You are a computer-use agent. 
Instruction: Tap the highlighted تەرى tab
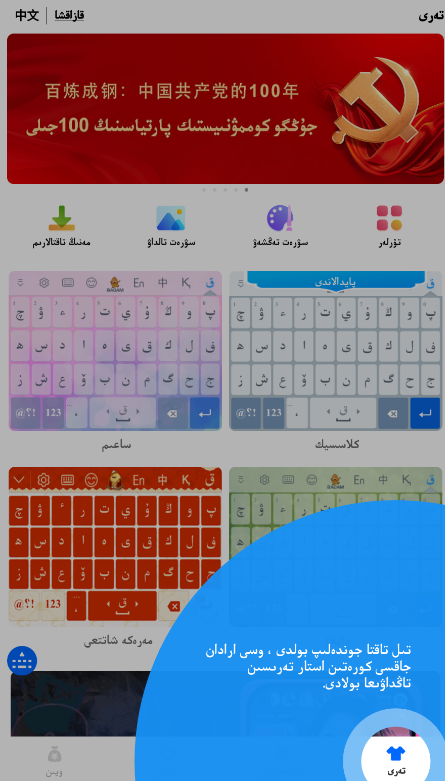tap(396, 760)
